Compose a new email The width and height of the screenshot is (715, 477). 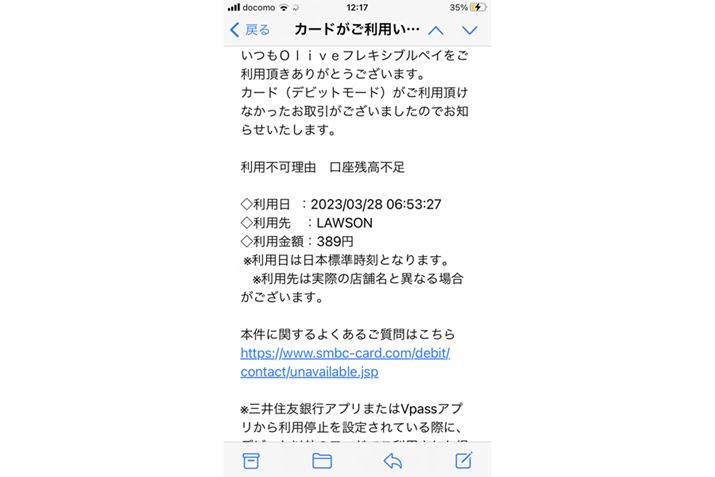point(464,460)
